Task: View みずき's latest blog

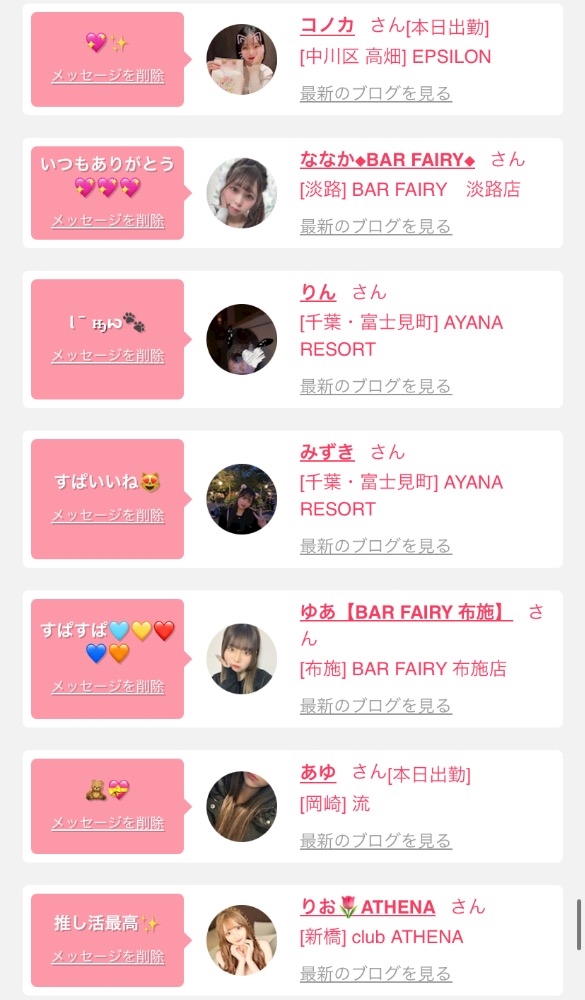Action: tap(376, 546)
